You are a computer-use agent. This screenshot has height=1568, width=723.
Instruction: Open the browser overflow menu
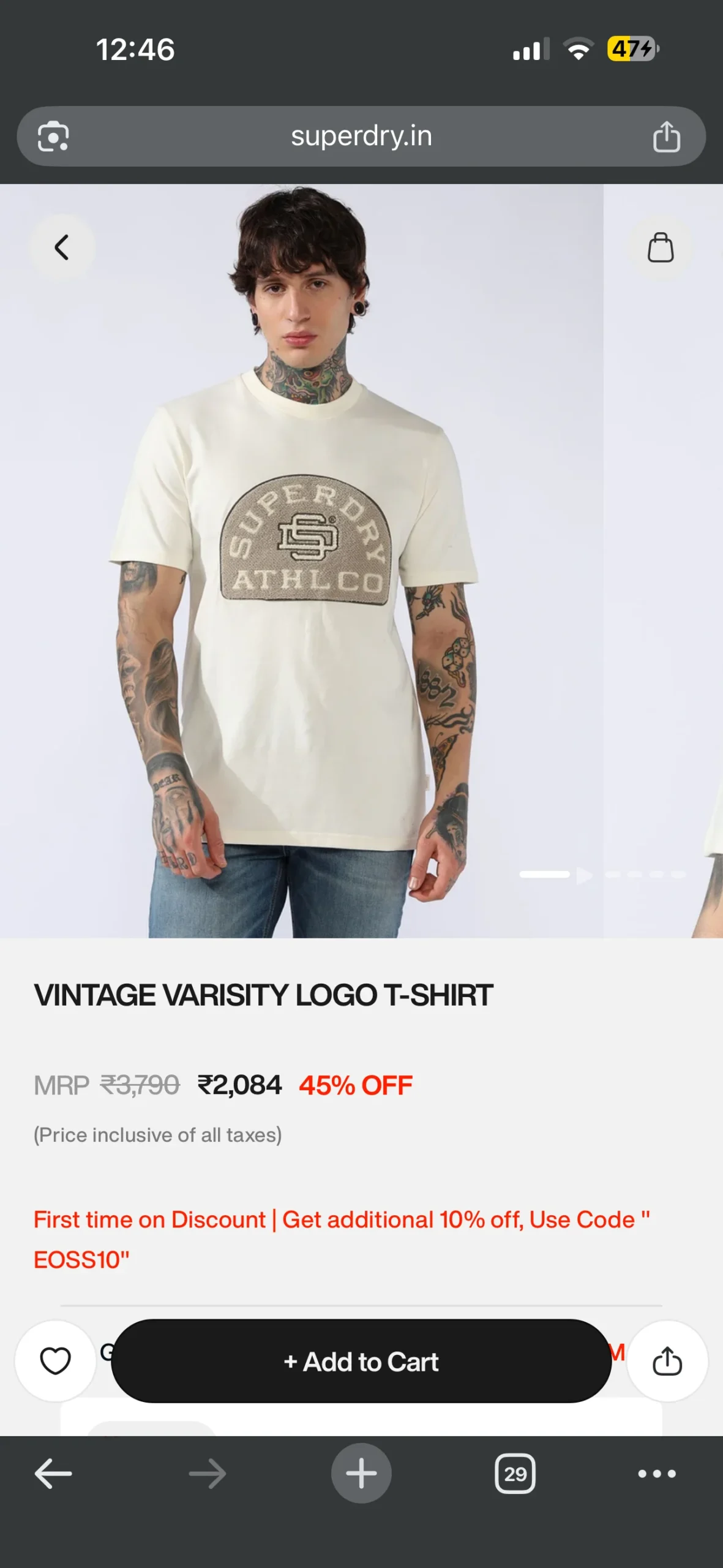(656, 1473)
